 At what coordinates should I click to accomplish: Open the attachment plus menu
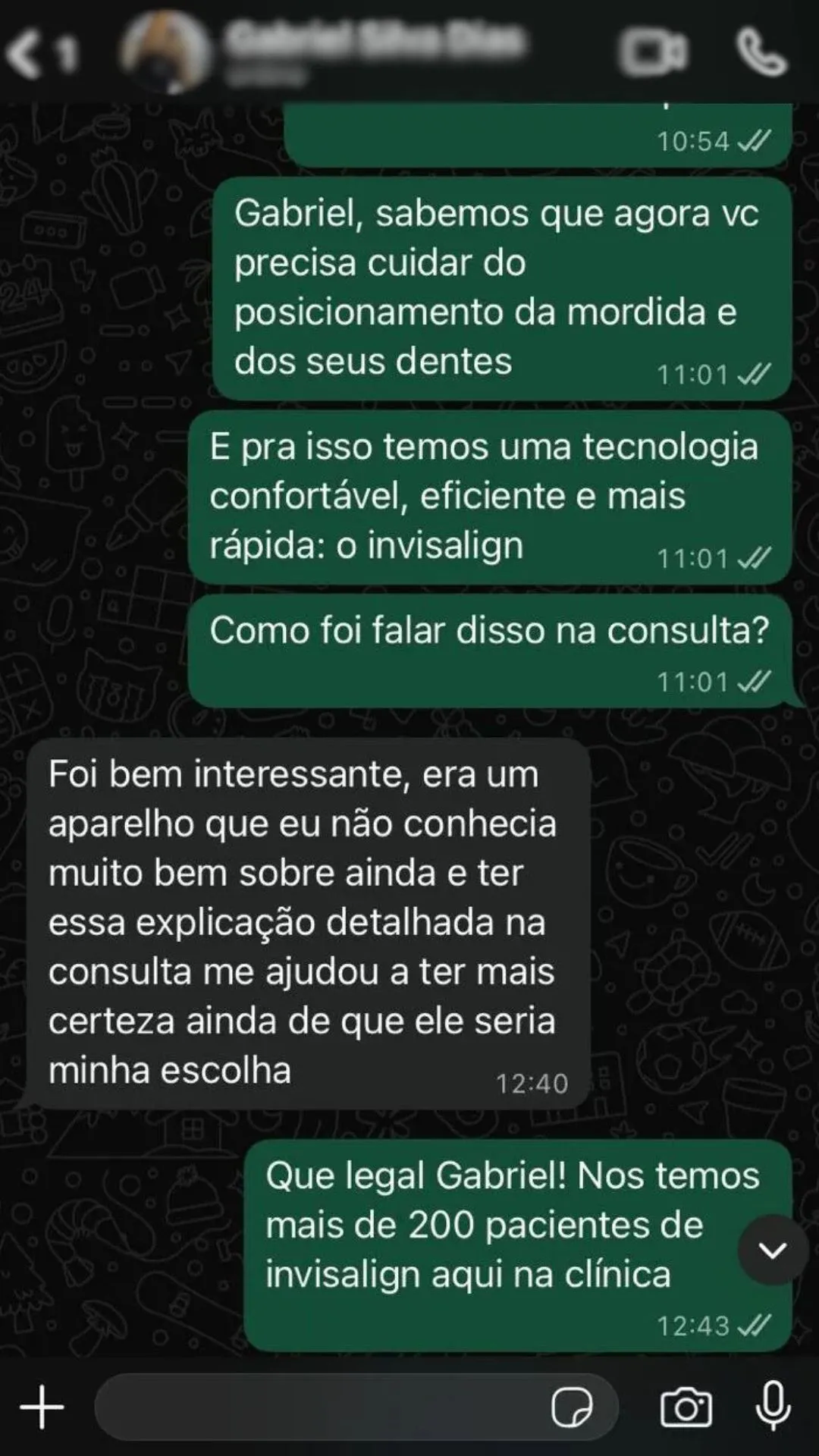42,1407
